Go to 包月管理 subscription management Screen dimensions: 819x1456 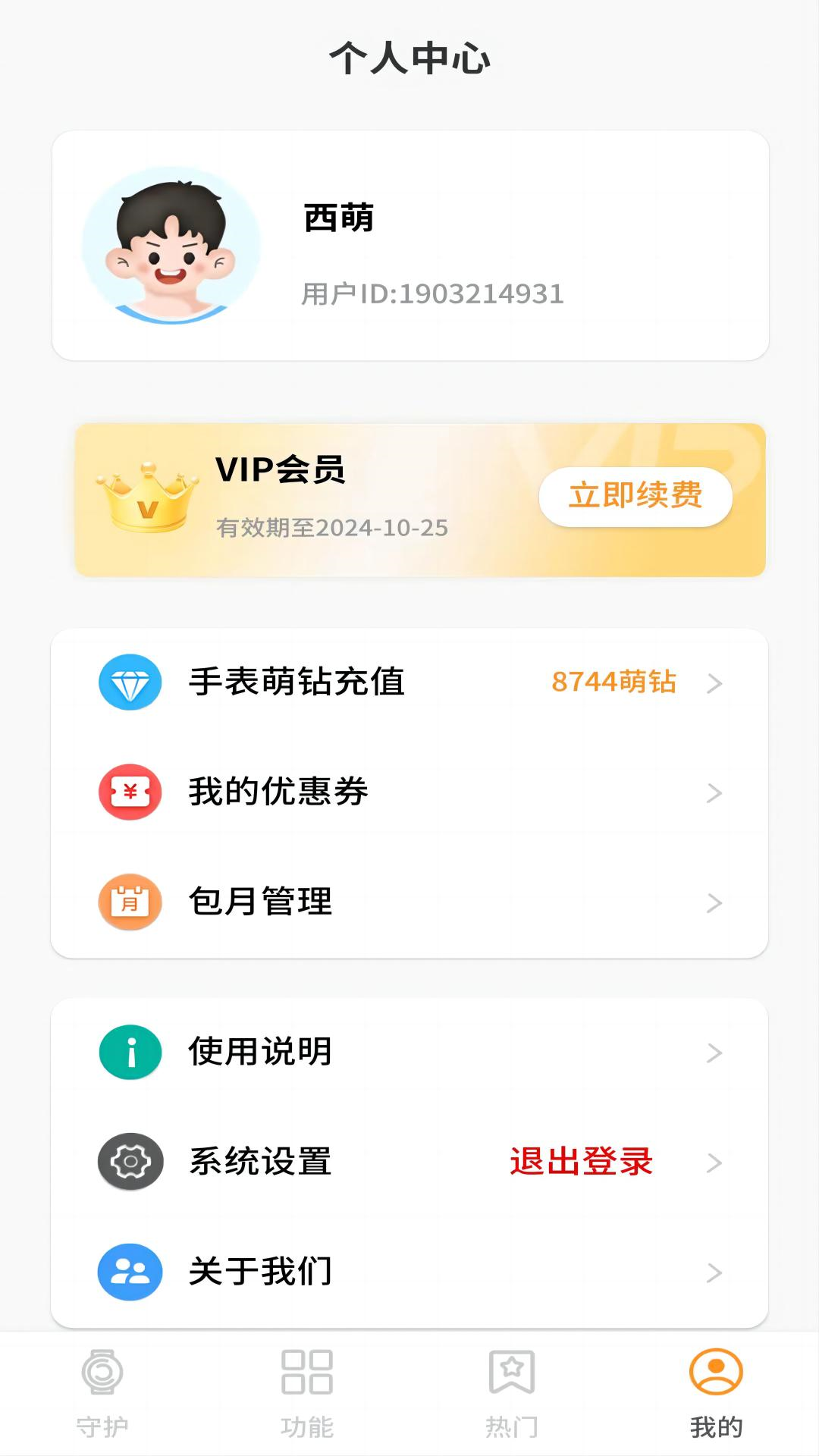coord(409,902)
